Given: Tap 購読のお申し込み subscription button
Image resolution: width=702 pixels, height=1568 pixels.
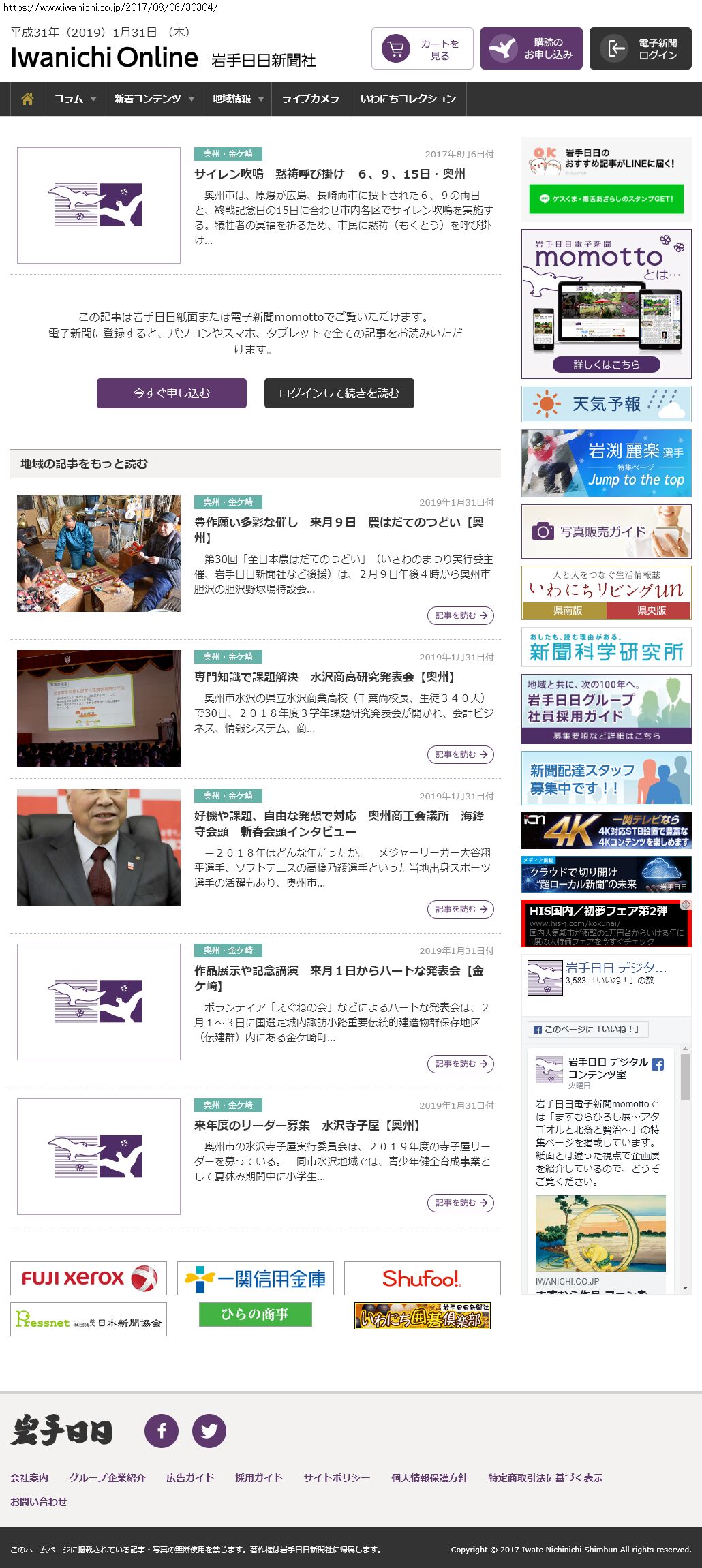Looking at the screenshot, I should click(x=531, y=48).
